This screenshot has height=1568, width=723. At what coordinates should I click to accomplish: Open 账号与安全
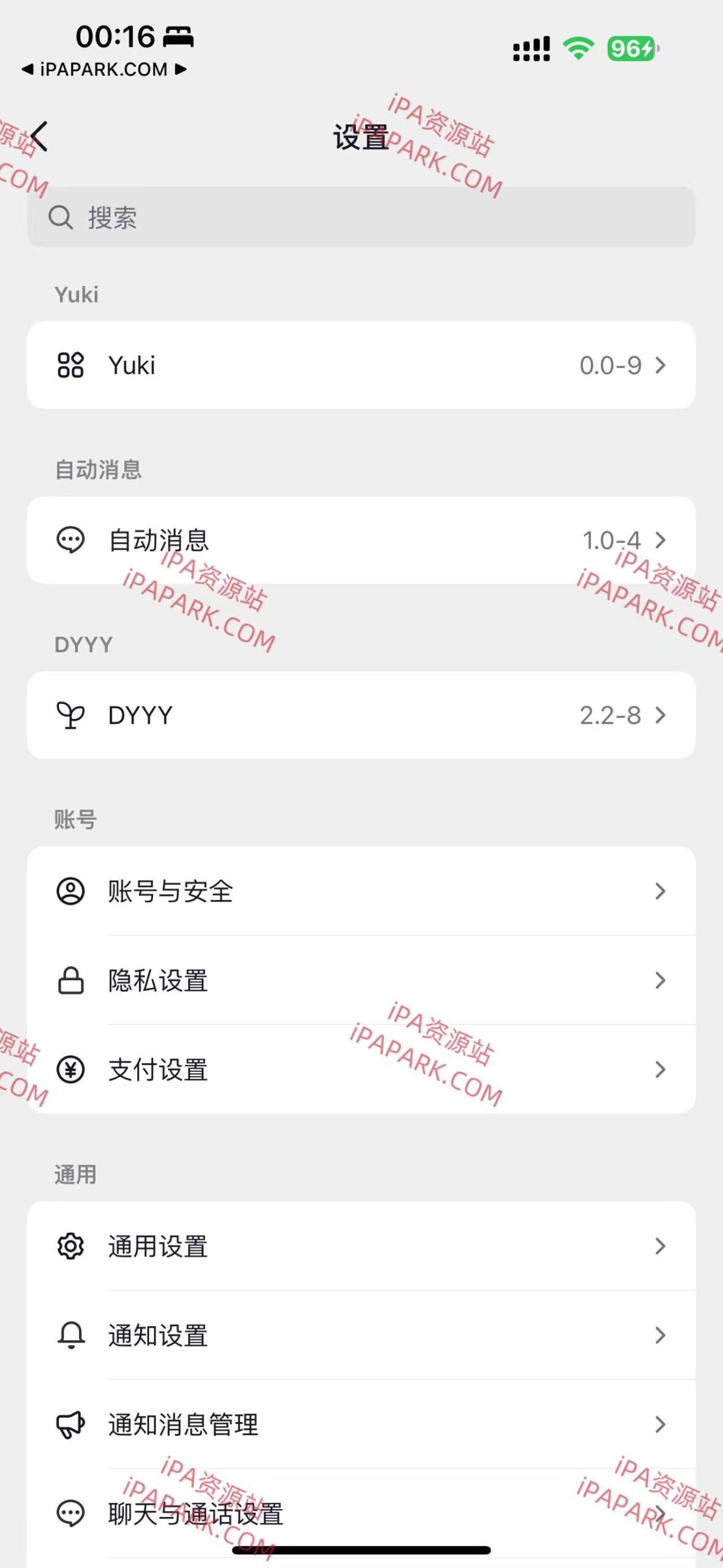coord(361,891)
